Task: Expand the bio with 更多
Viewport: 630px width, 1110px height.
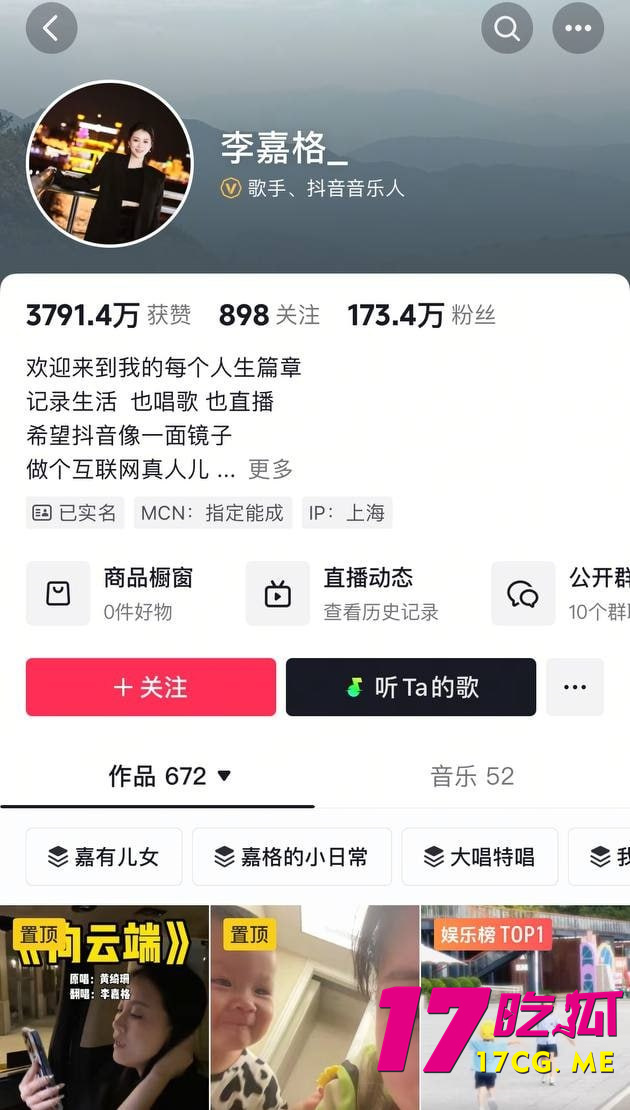Action: [x=270, y=468]
